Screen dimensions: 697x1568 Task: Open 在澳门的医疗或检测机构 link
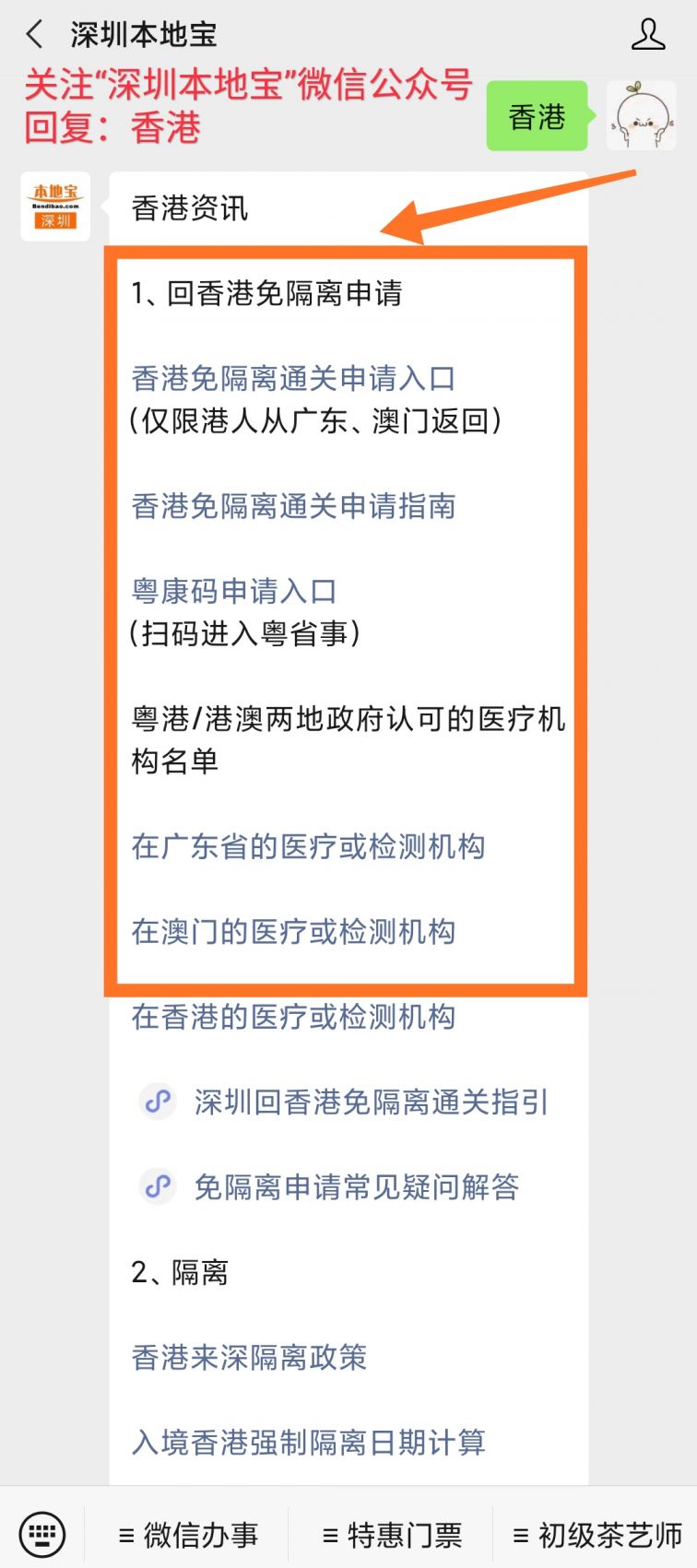(291, 932)
